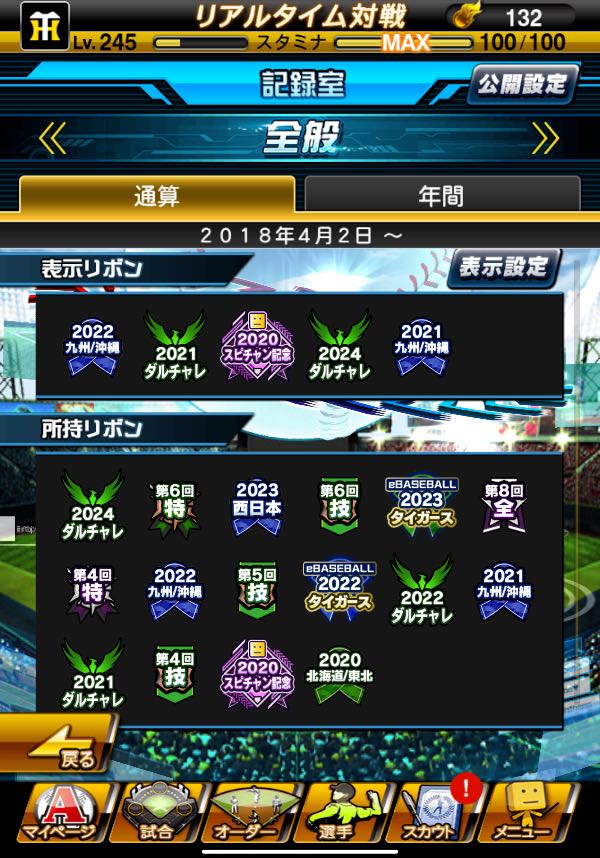The height and width of the screenshot is (858, 600).
Task: Go to next record category
Action: (x=545, y=137)
